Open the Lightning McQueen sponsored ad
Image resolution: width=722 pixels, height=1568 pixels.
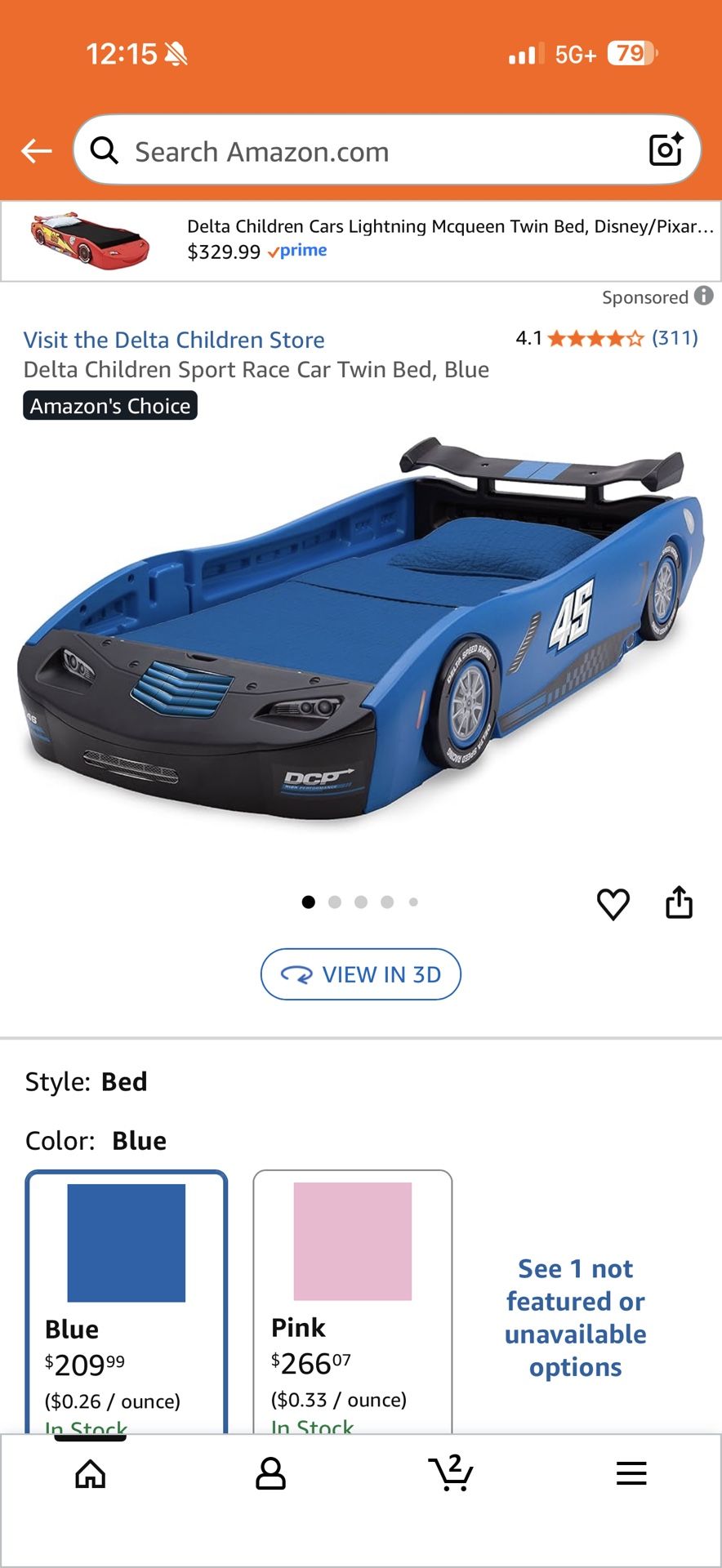coord(361,239)
